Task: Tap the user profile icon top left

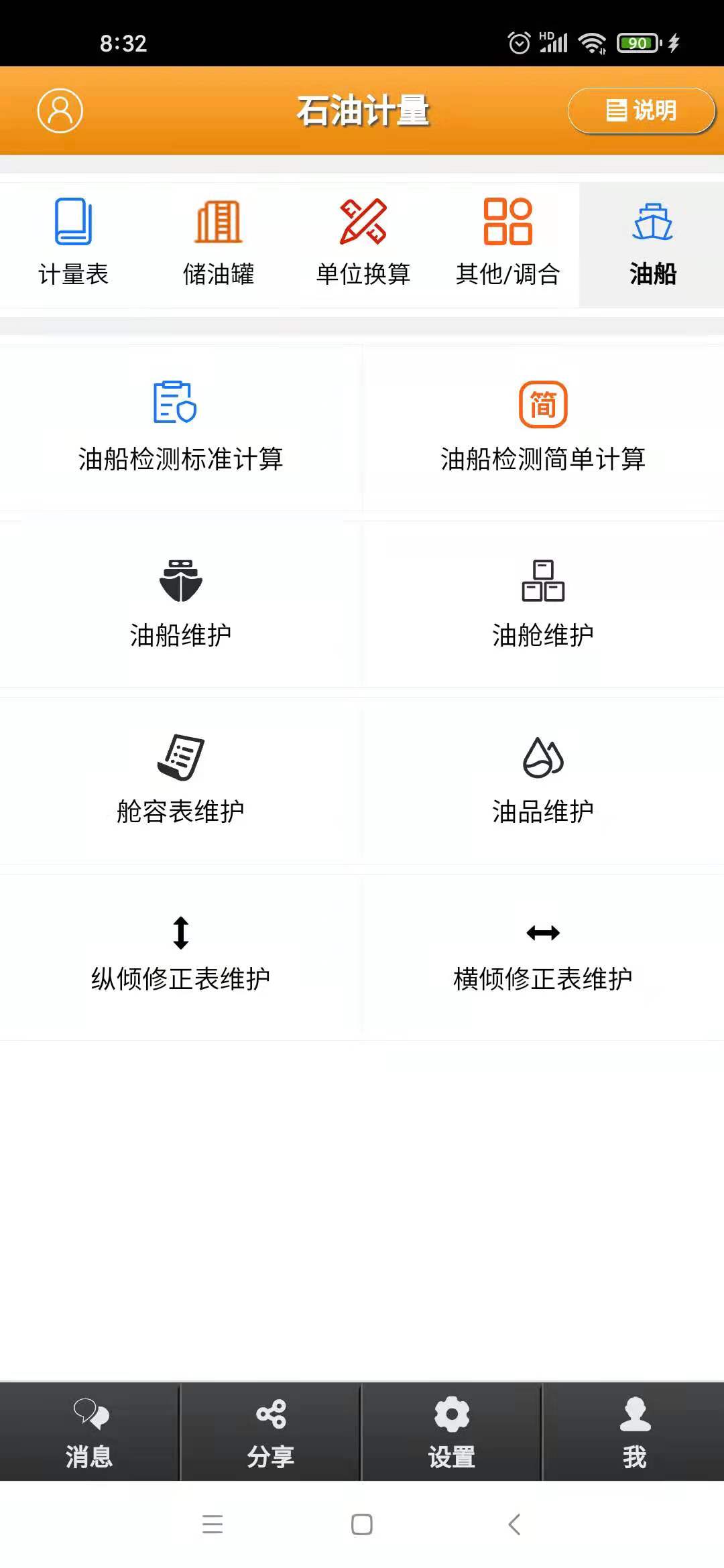Action: tap(60, 110)
